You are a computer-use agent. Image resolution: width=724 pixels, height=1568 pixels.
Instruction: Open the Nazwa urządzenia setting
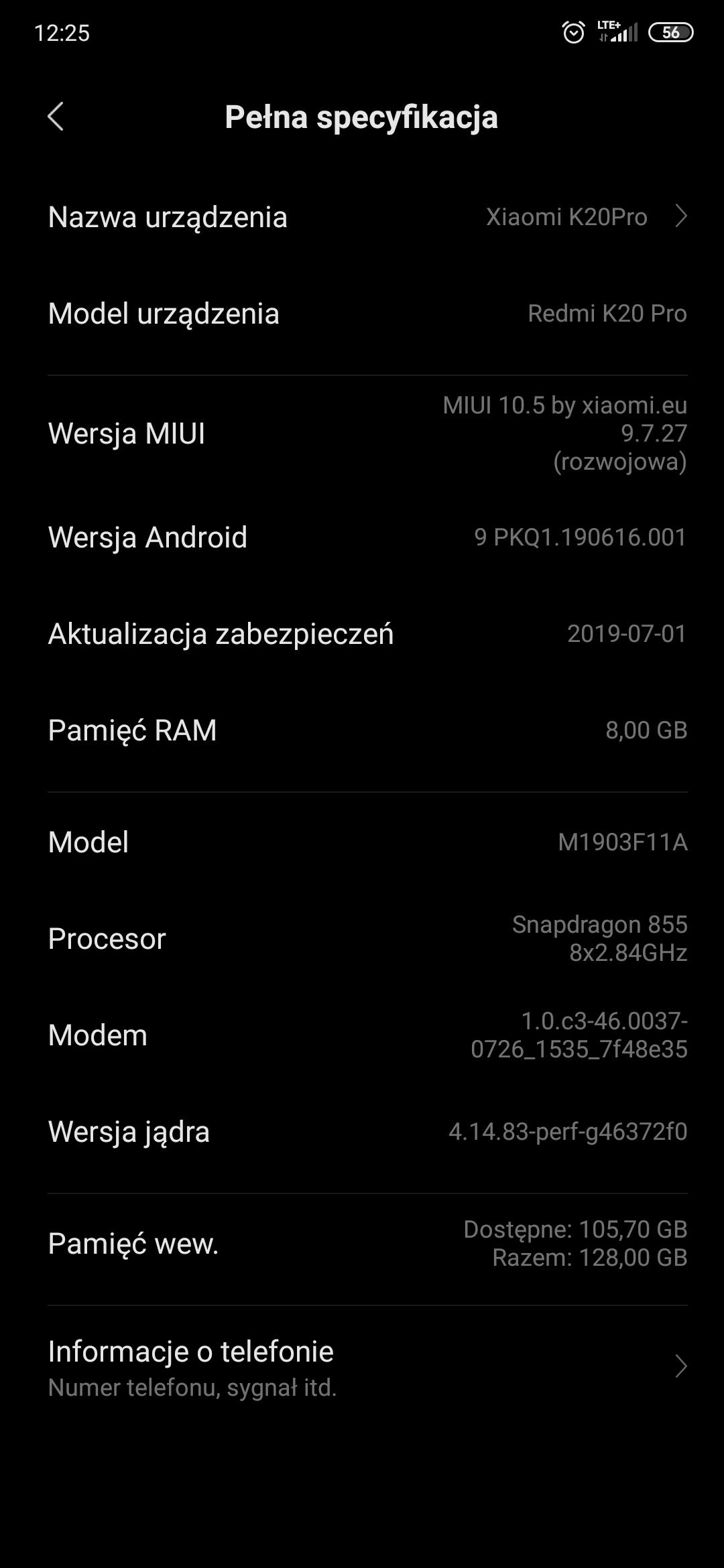point(367,217)
